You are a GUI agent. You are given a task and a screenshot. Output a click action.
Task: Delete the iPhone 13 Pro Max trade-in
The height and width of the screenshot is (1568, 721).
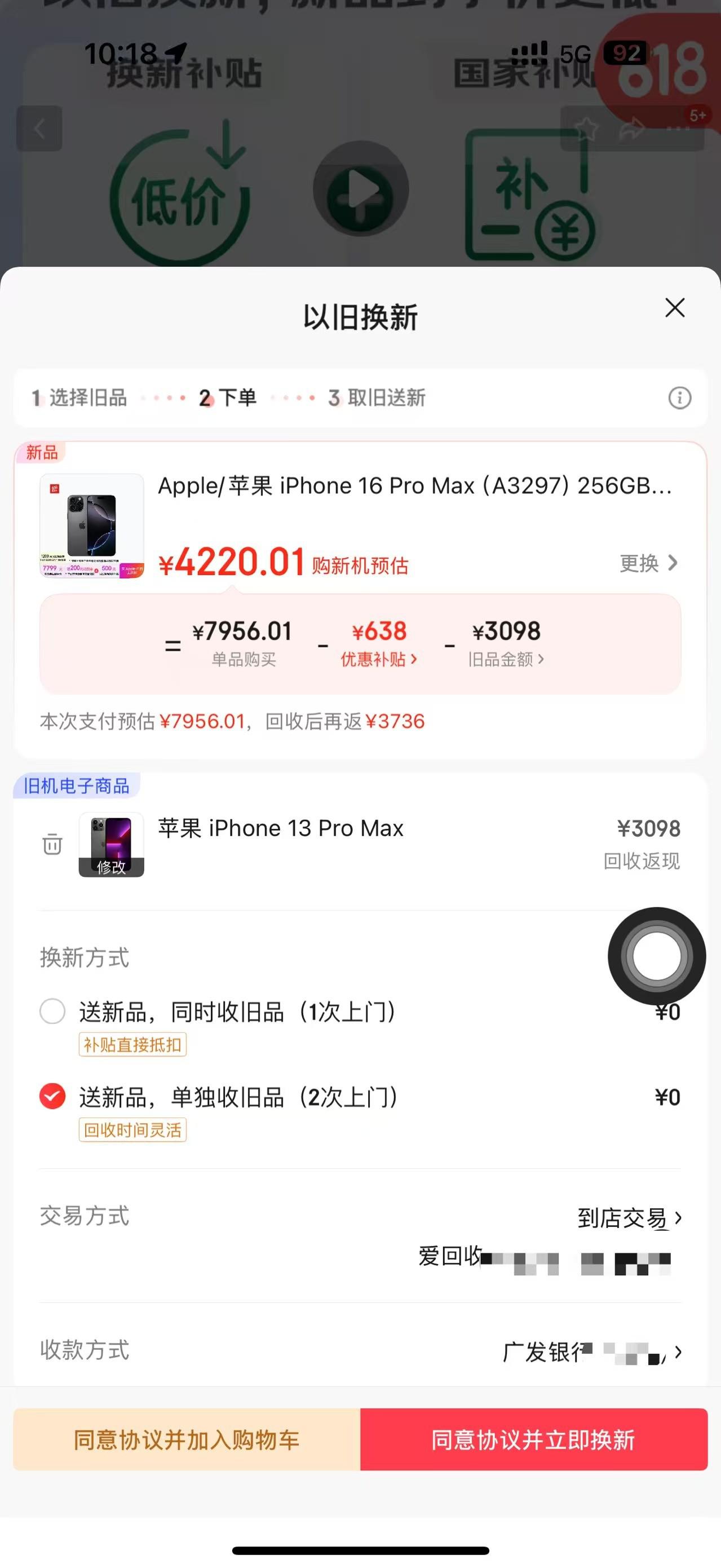[52, 844]
